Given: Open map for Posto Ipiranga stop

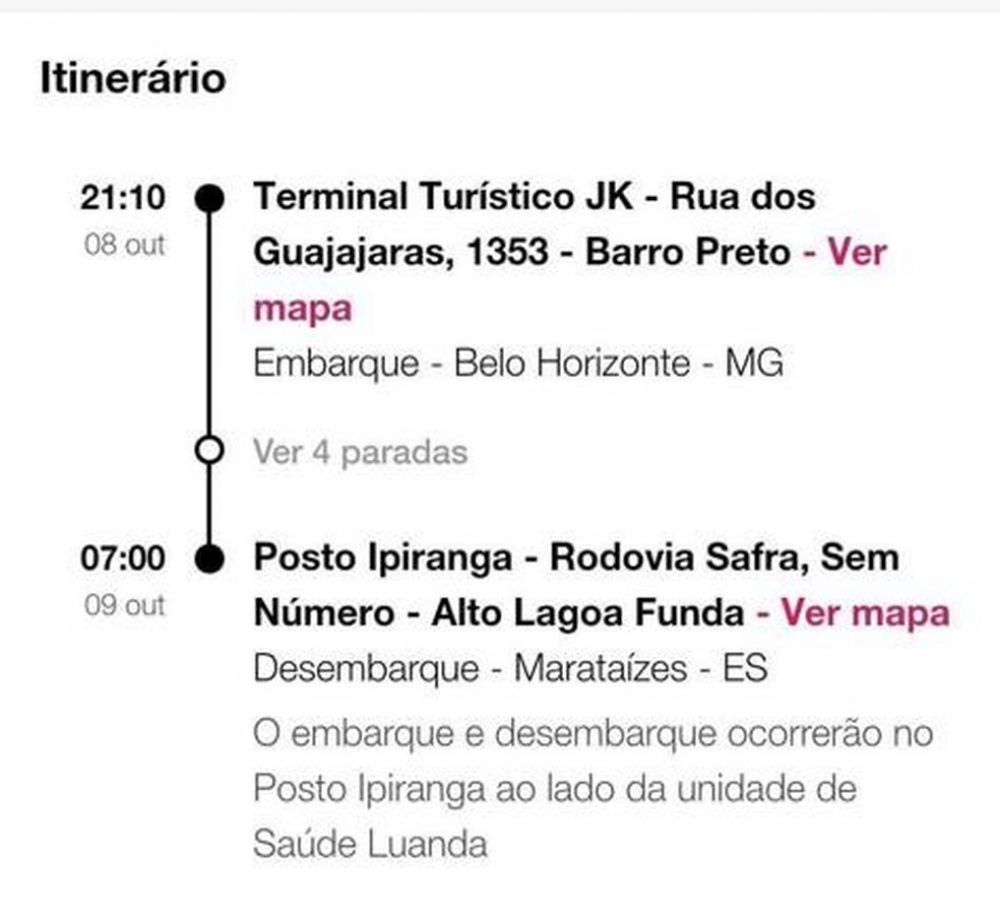Looking at the screenshot, I should [863, 612].
